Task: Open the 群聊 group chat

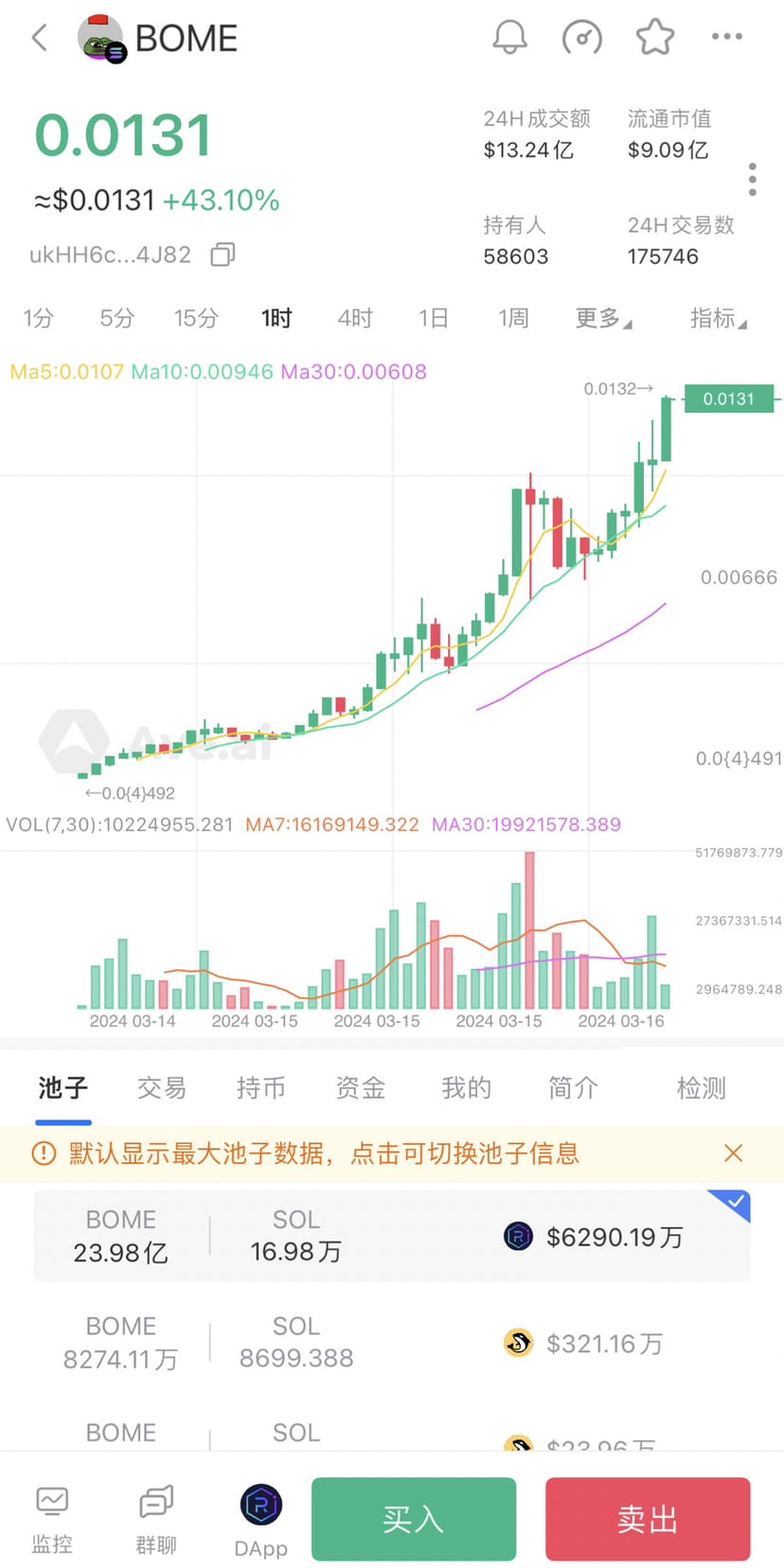Action: (x=155, y=1514)
